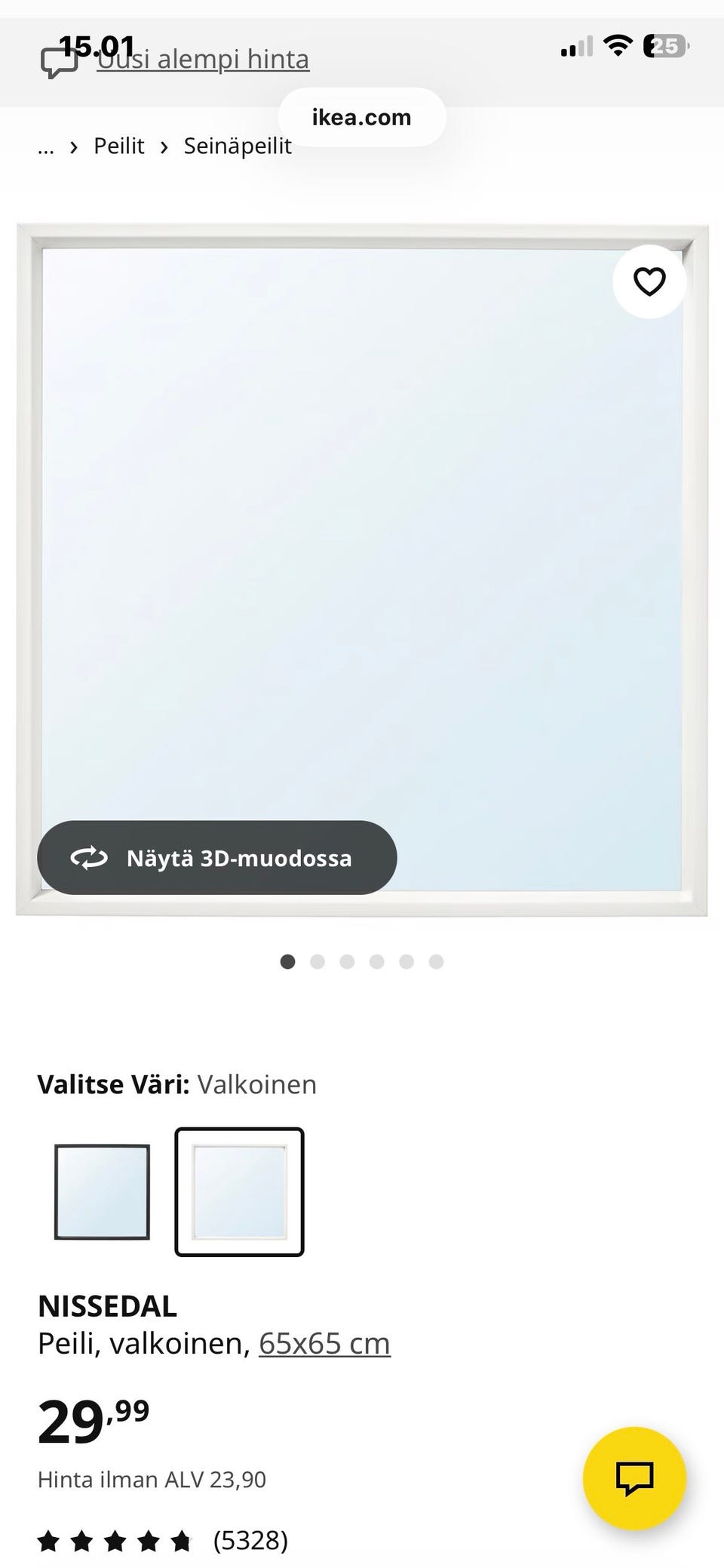Open Uusi alempi hinta link
Viewport: 724px width, 1568px height.
pyautogui.click(x=202, y=58)
